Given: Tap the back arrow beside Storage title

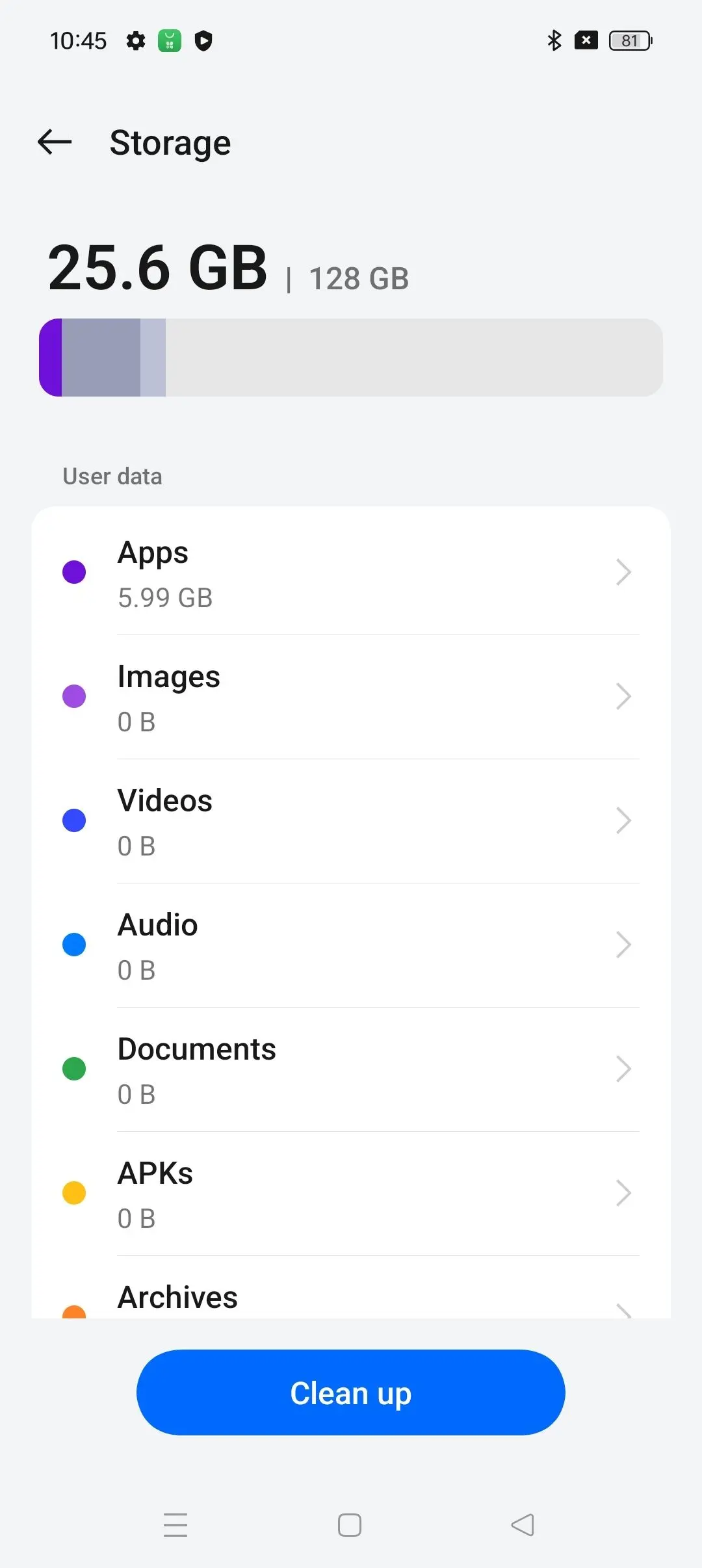Looking at the screenshot, I should coord(54,142).
